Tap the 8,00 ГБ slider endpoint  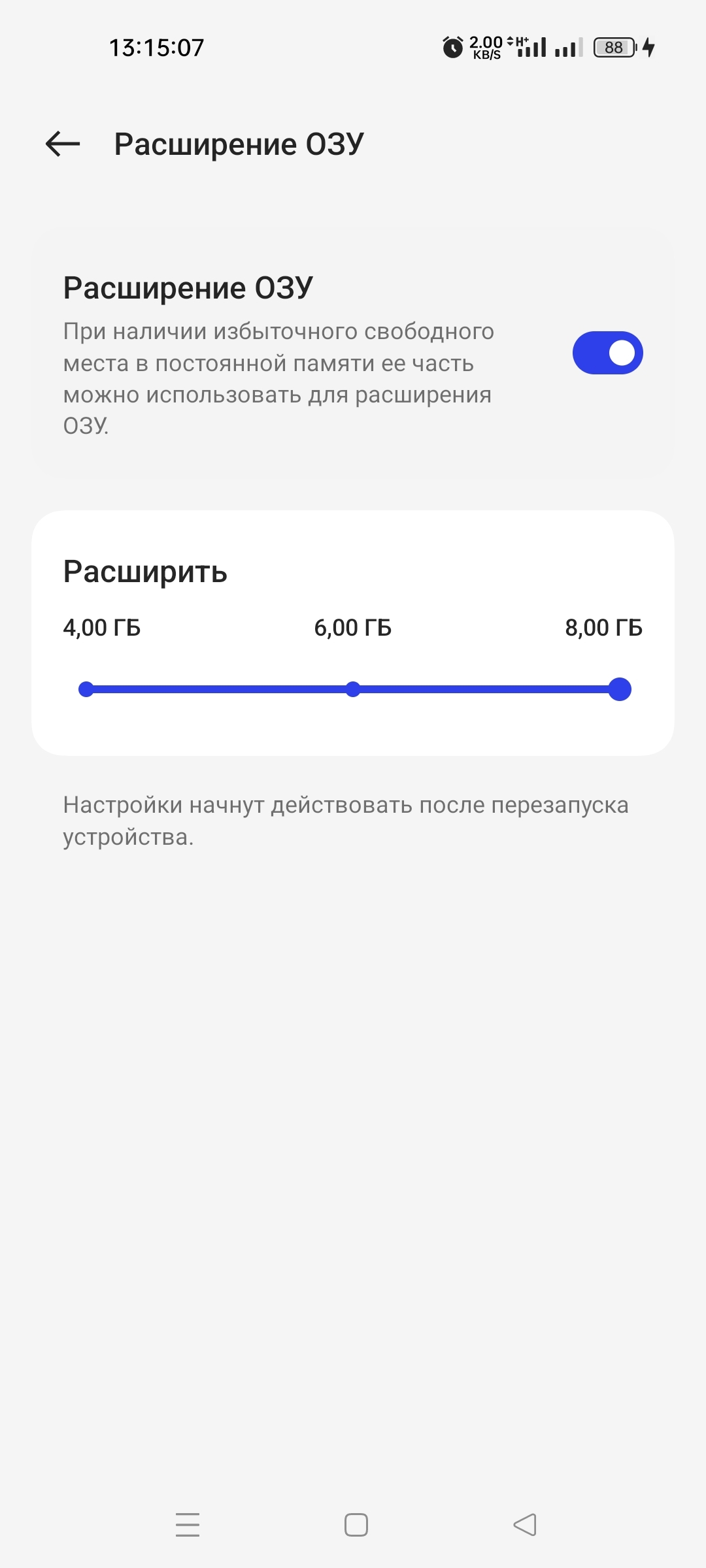pyautogui.click(x=619, y=689)
